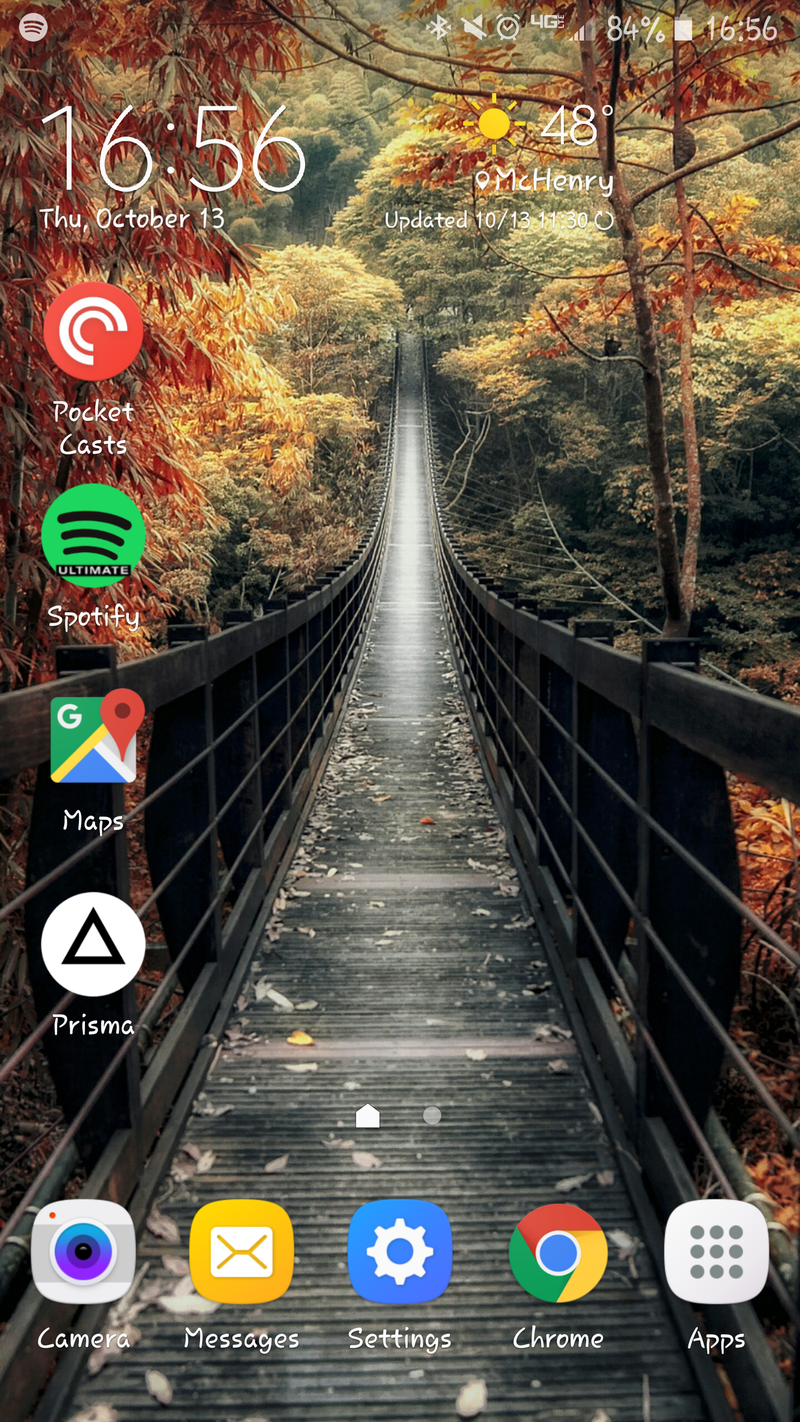Open Messages
800x1422 pixels.
(241, 1252)
